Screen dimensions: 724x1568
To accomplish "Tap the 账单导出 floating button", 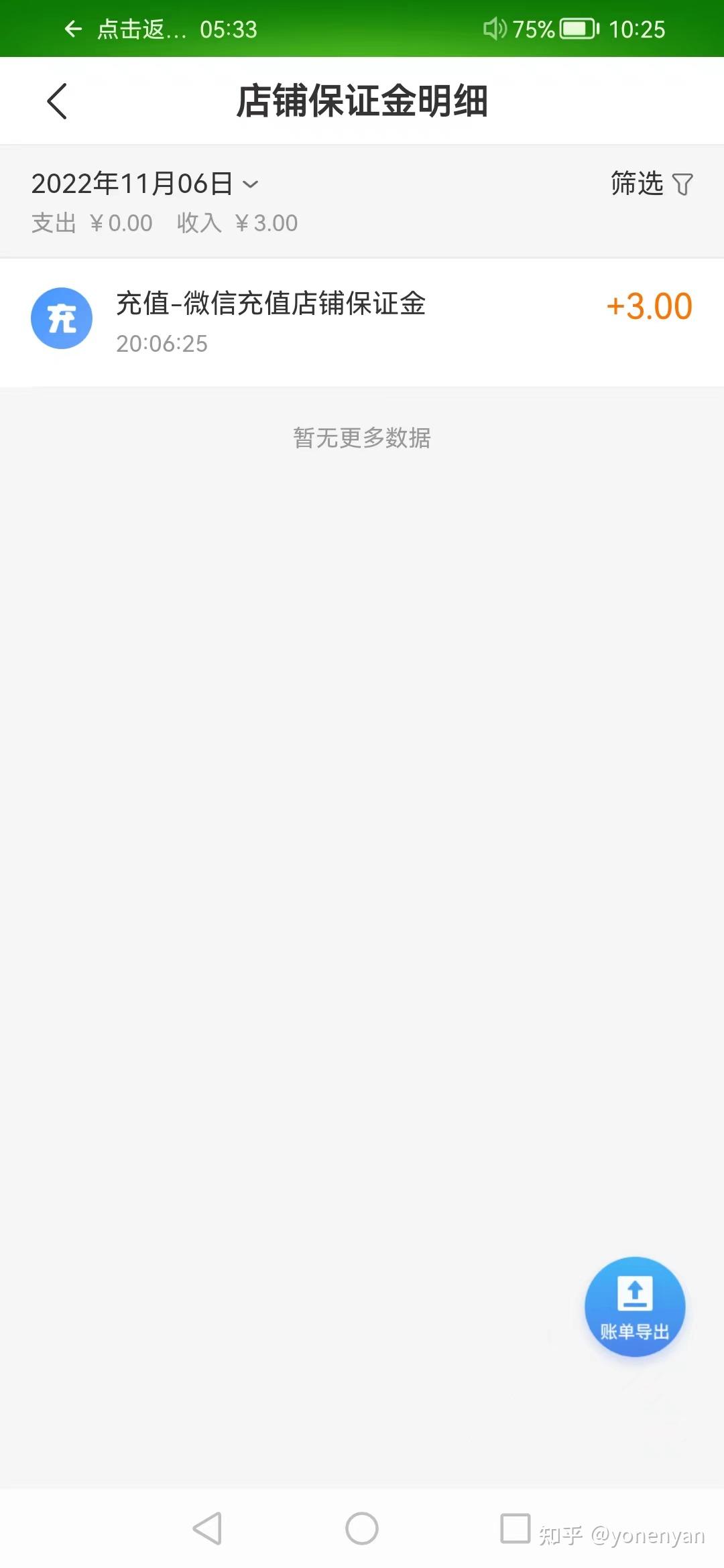I will click(x=634, y=1306).
